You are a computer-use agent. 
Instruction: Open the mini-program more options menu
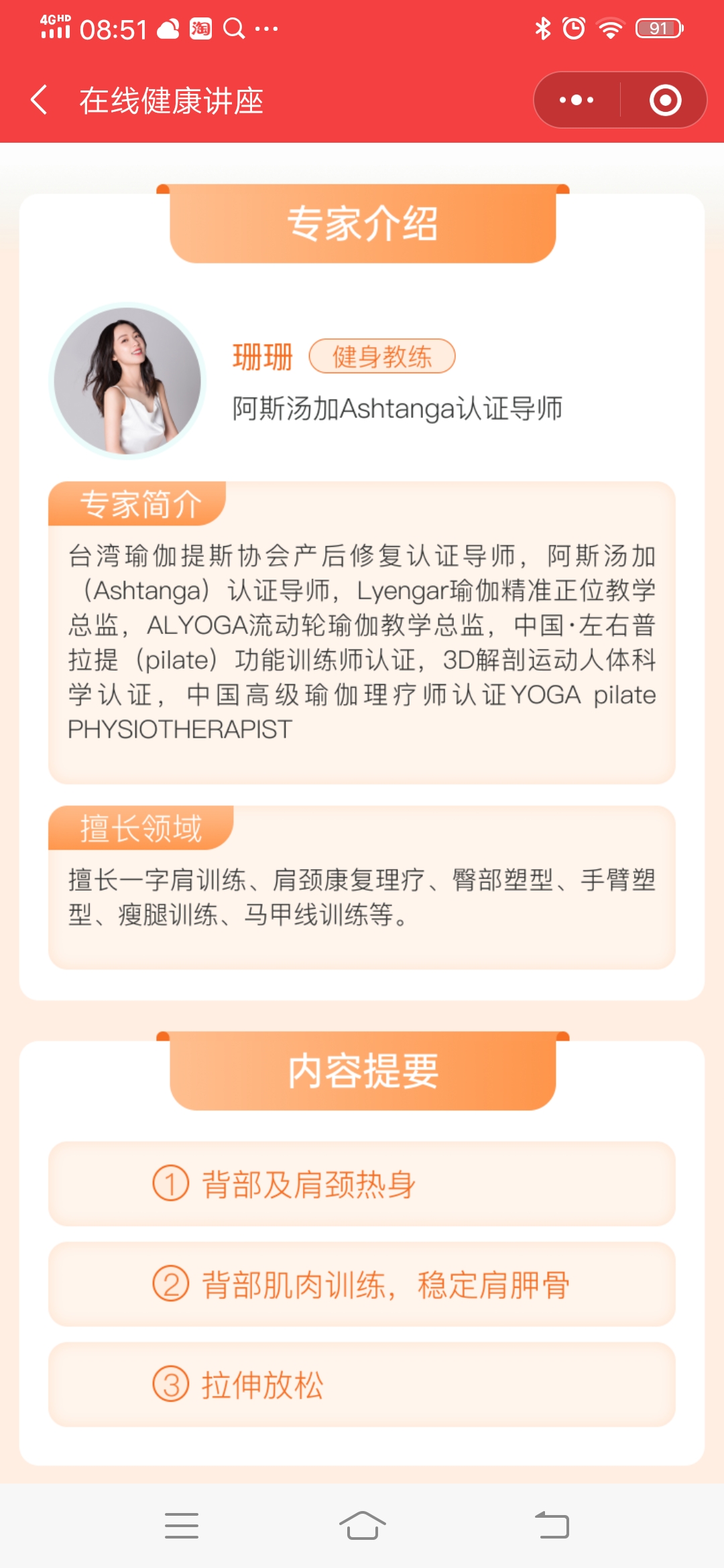click(x=577, y=101)
